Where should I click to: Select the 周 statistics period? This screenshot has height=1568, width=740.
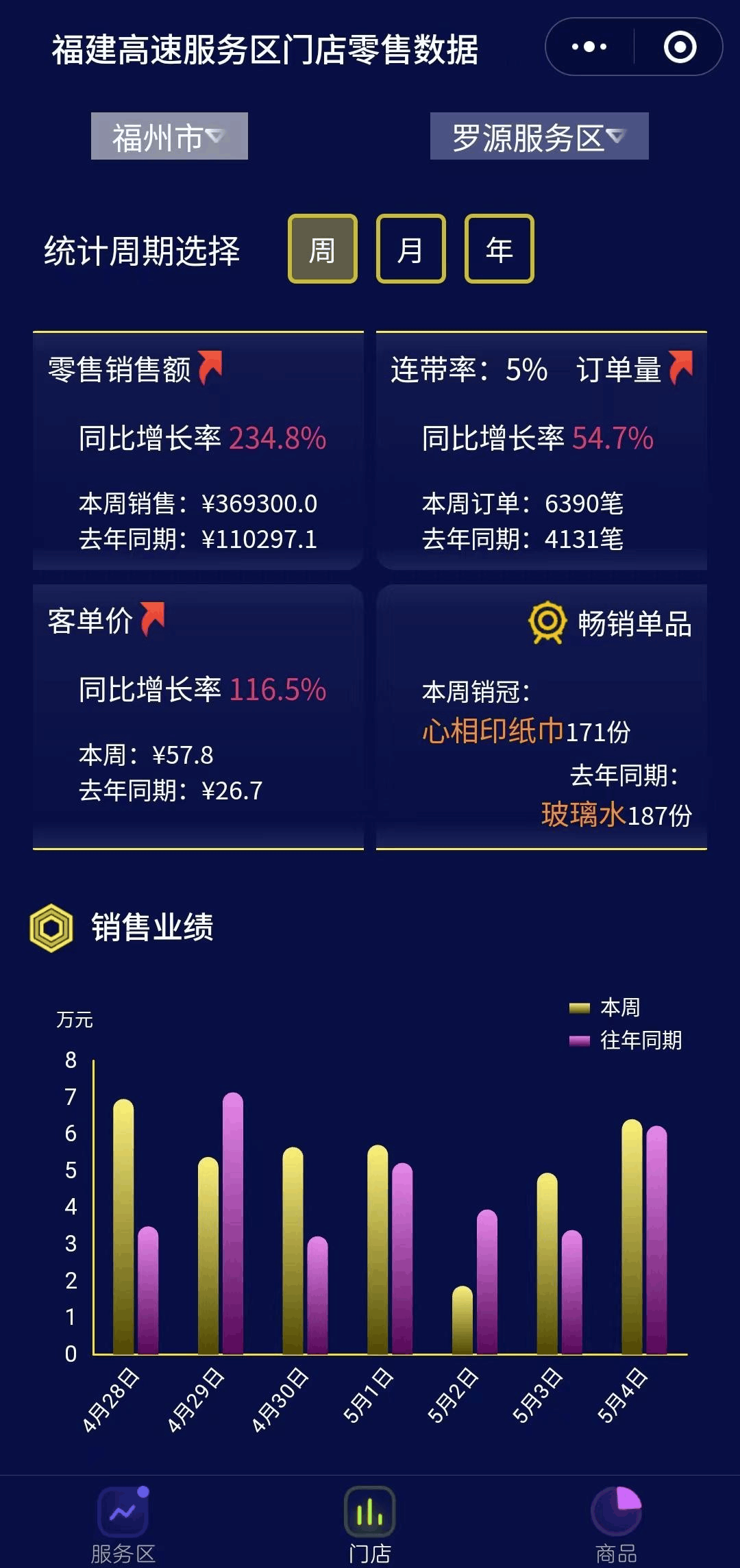pos(323,249)
